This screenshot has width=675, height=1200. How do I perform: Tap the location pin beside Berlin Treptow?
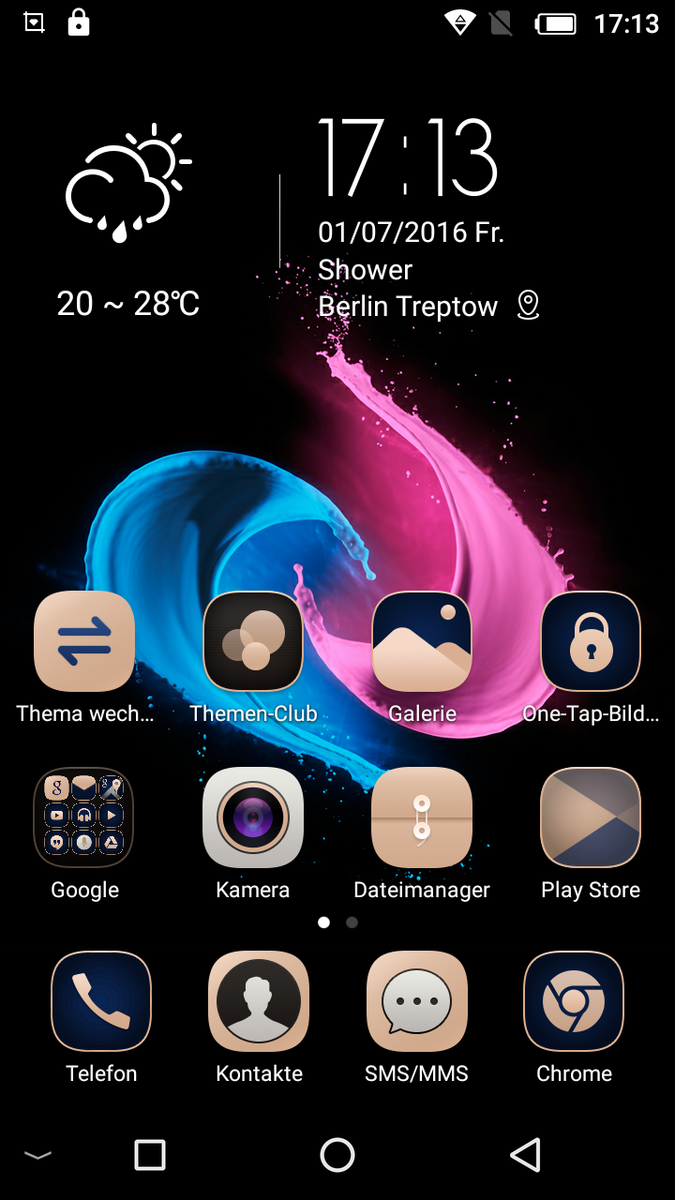(528, 305)
